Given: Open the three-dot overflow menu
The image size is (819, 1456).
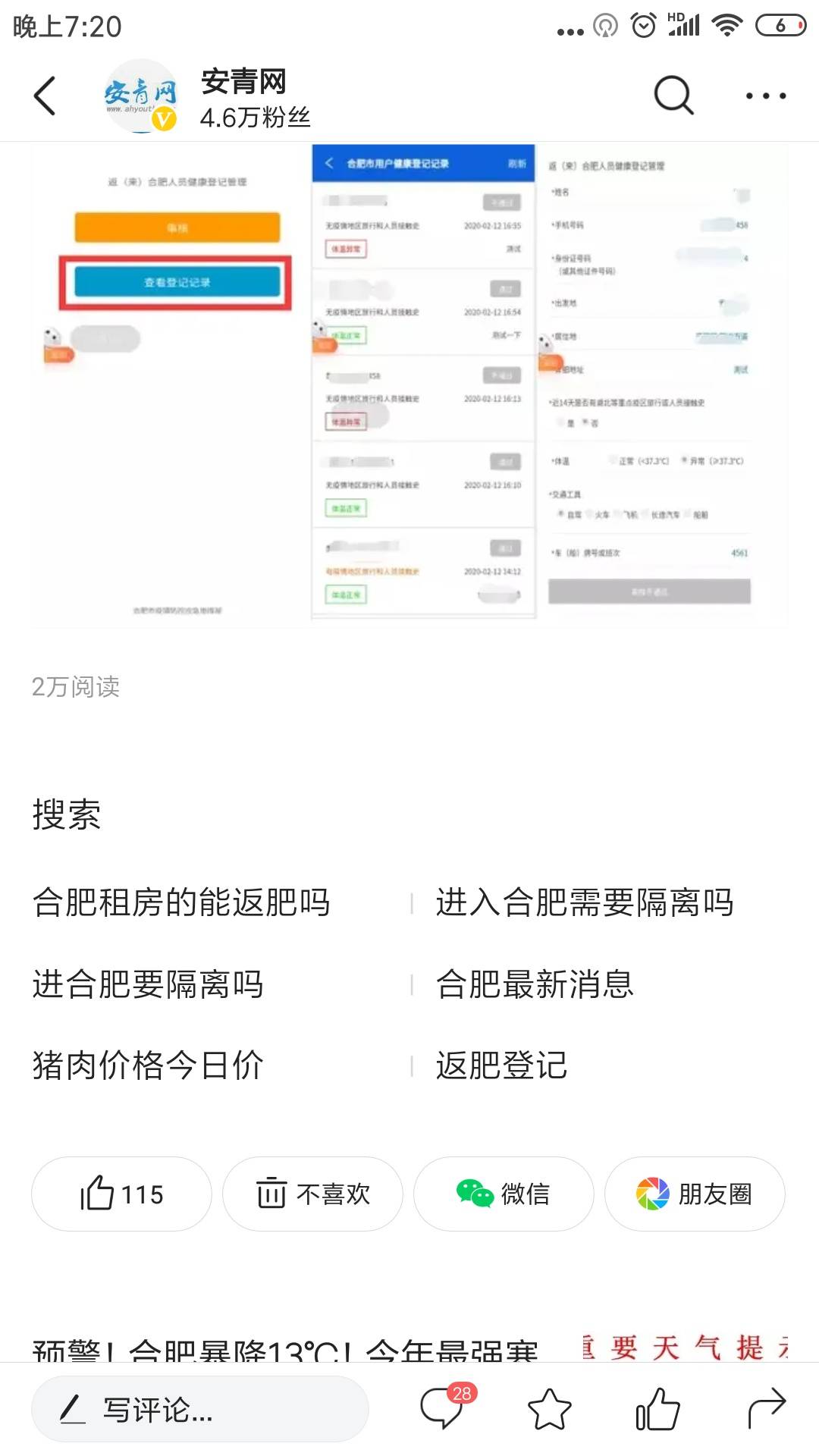Looking at the screenshot, I should click(765, 96).
